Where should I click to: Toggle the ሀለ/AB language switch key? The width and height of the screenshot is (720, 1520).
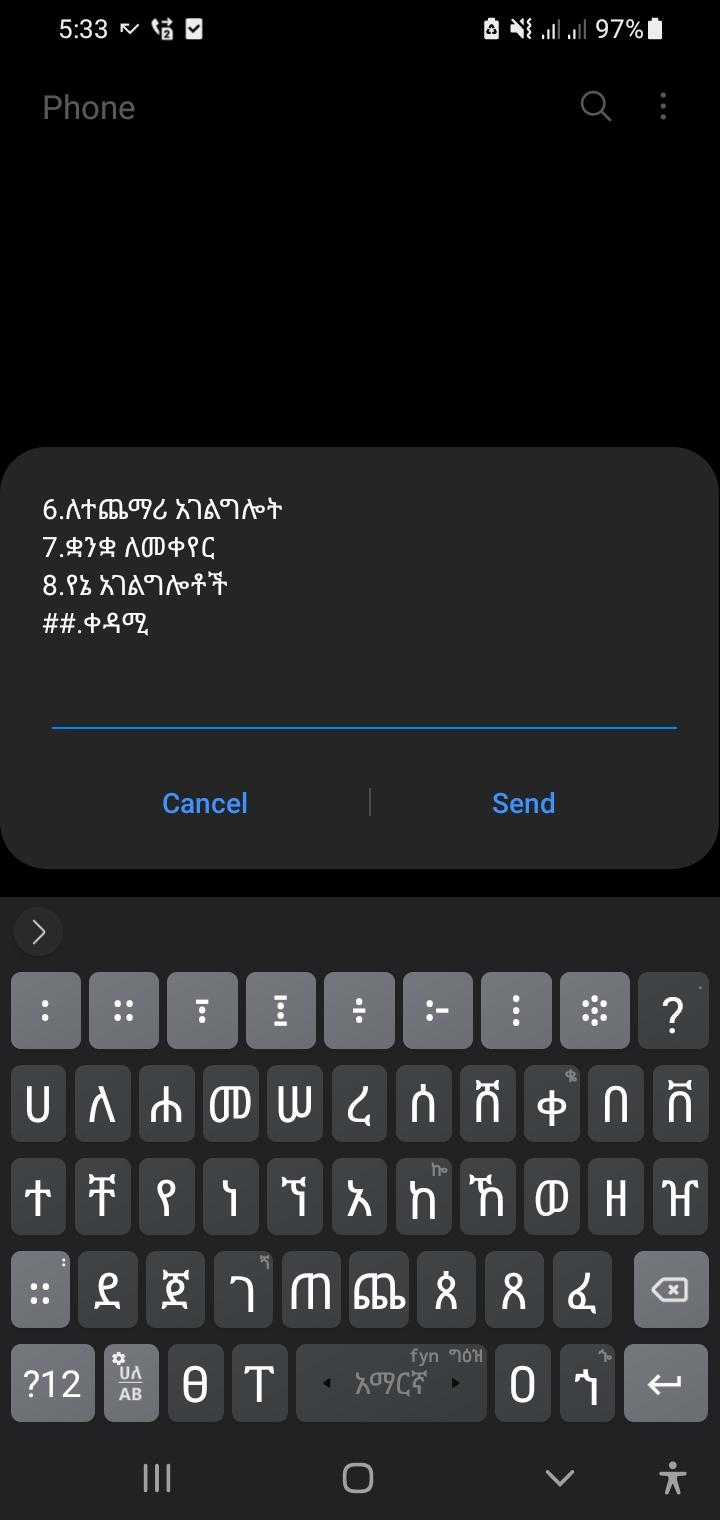tap(130, 1383)
